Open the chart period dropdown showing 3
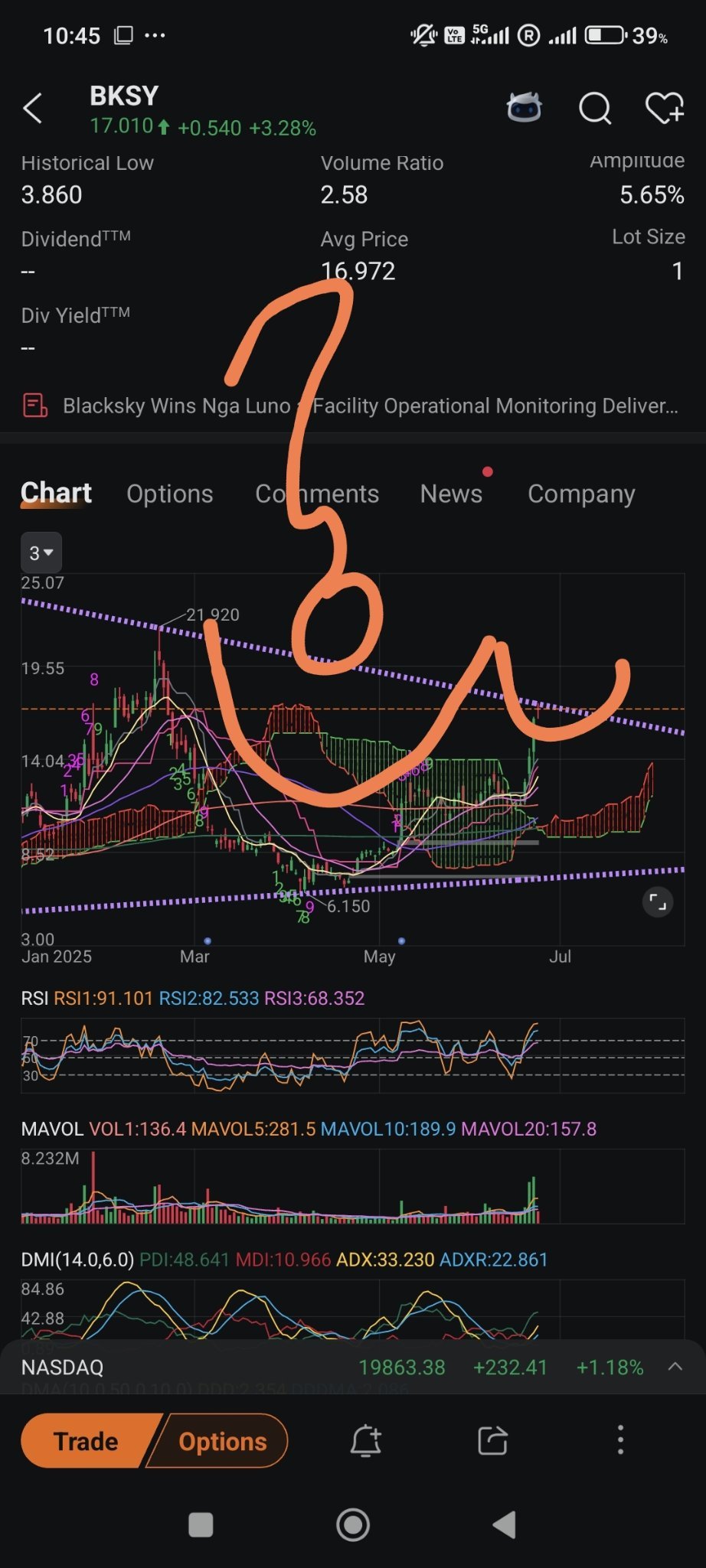This screenshot has width=706, height=1568. [41, 553]
